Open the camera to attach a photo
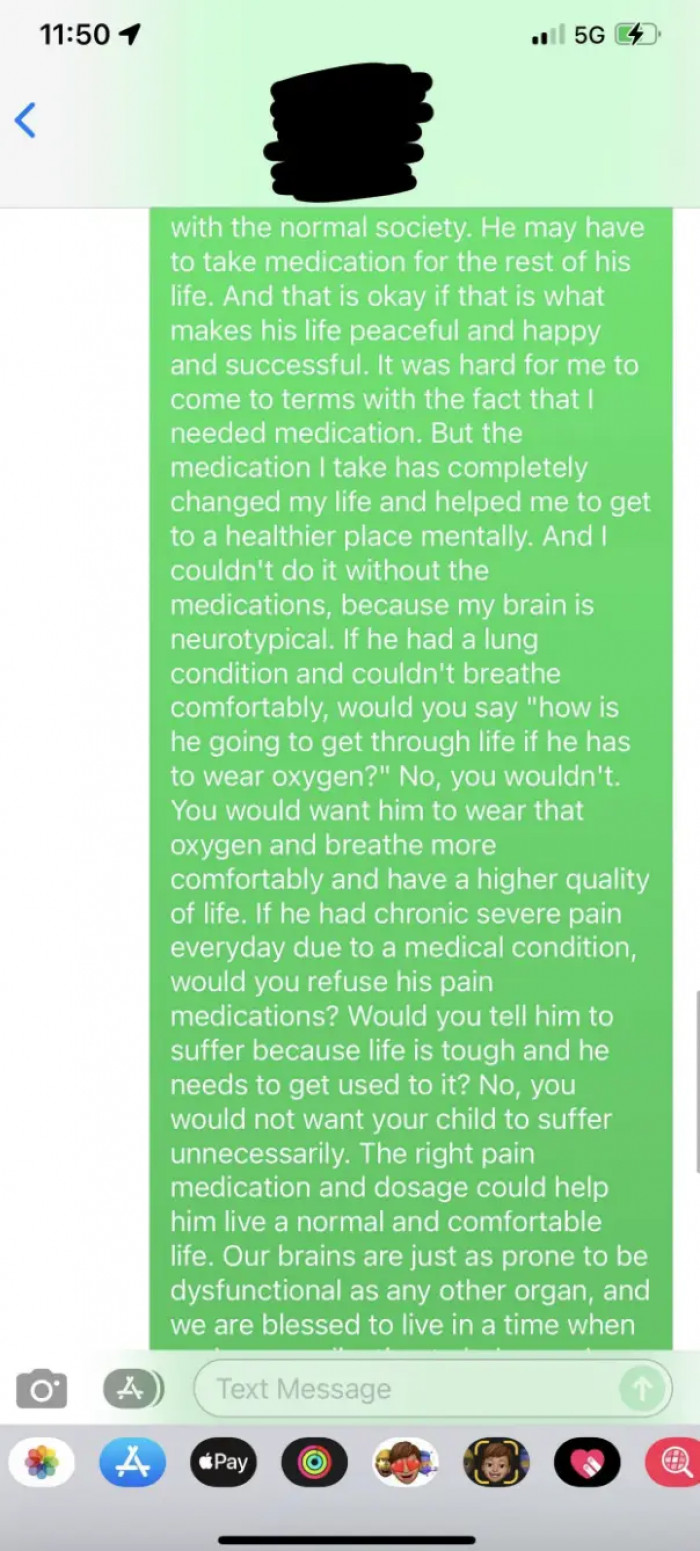Screen dimensions: 700x1551 tap(41, 1389)
